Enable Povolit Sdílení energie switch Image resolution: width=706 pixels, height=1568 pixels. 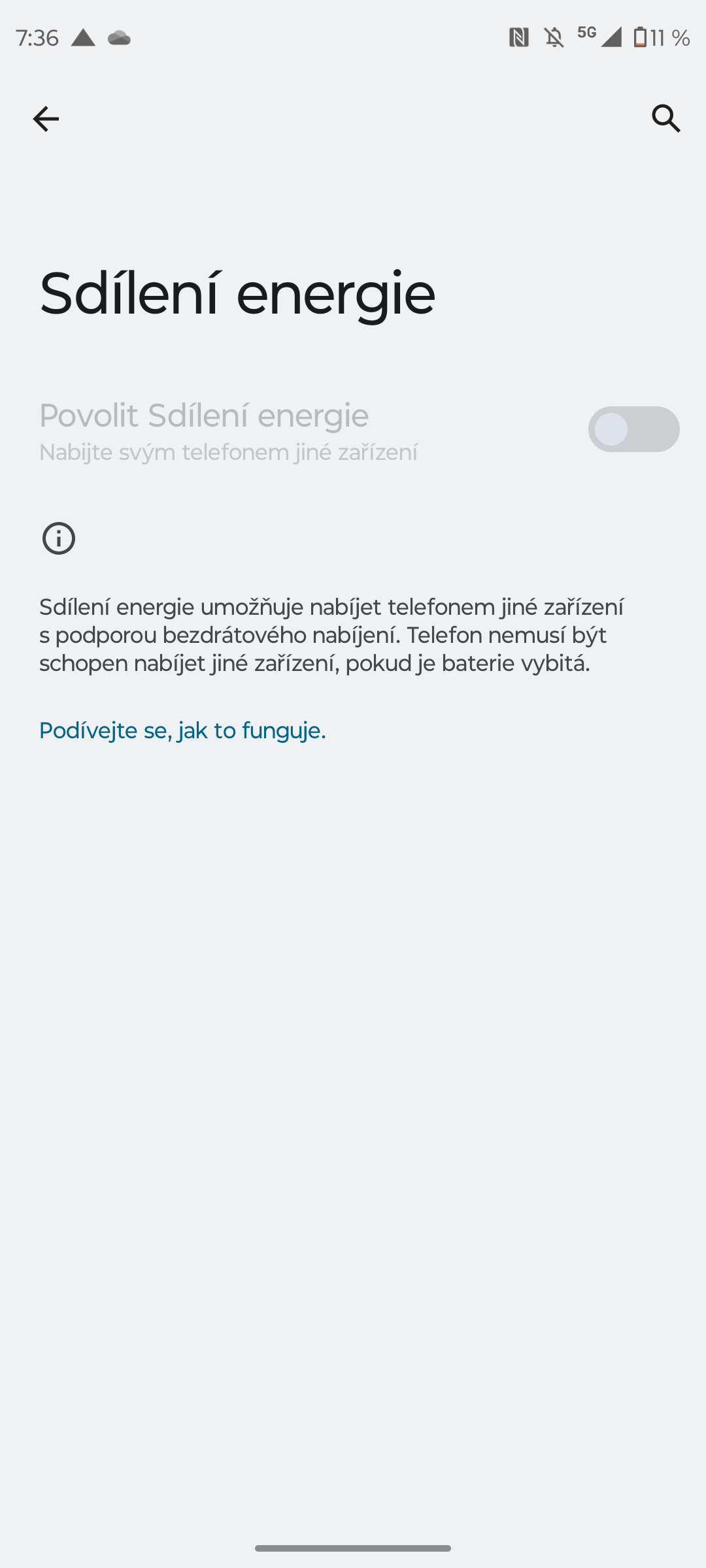633,429
